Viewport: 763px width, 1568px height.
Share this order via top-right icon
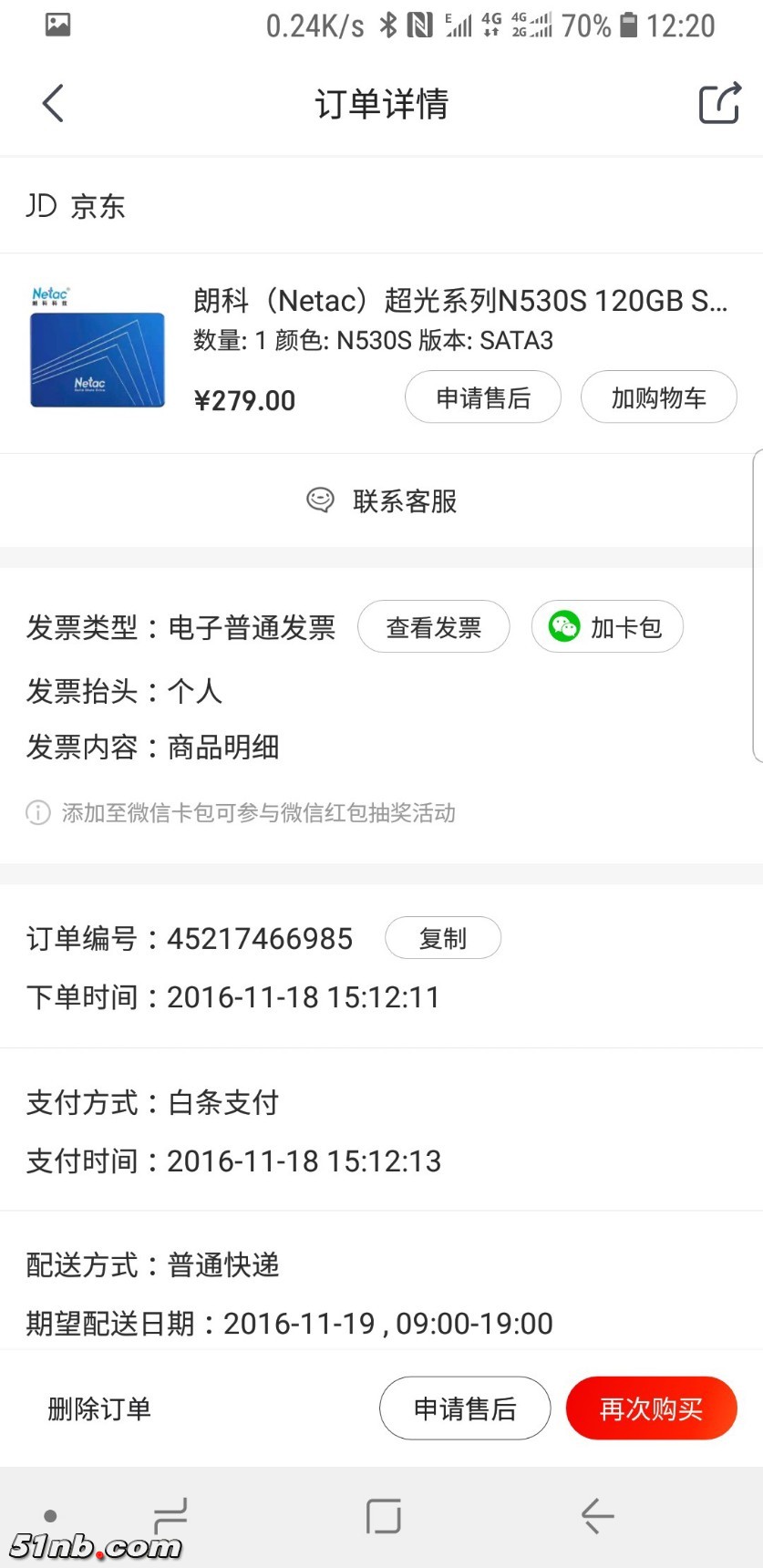pyautogui.click(x=718, y=103)
